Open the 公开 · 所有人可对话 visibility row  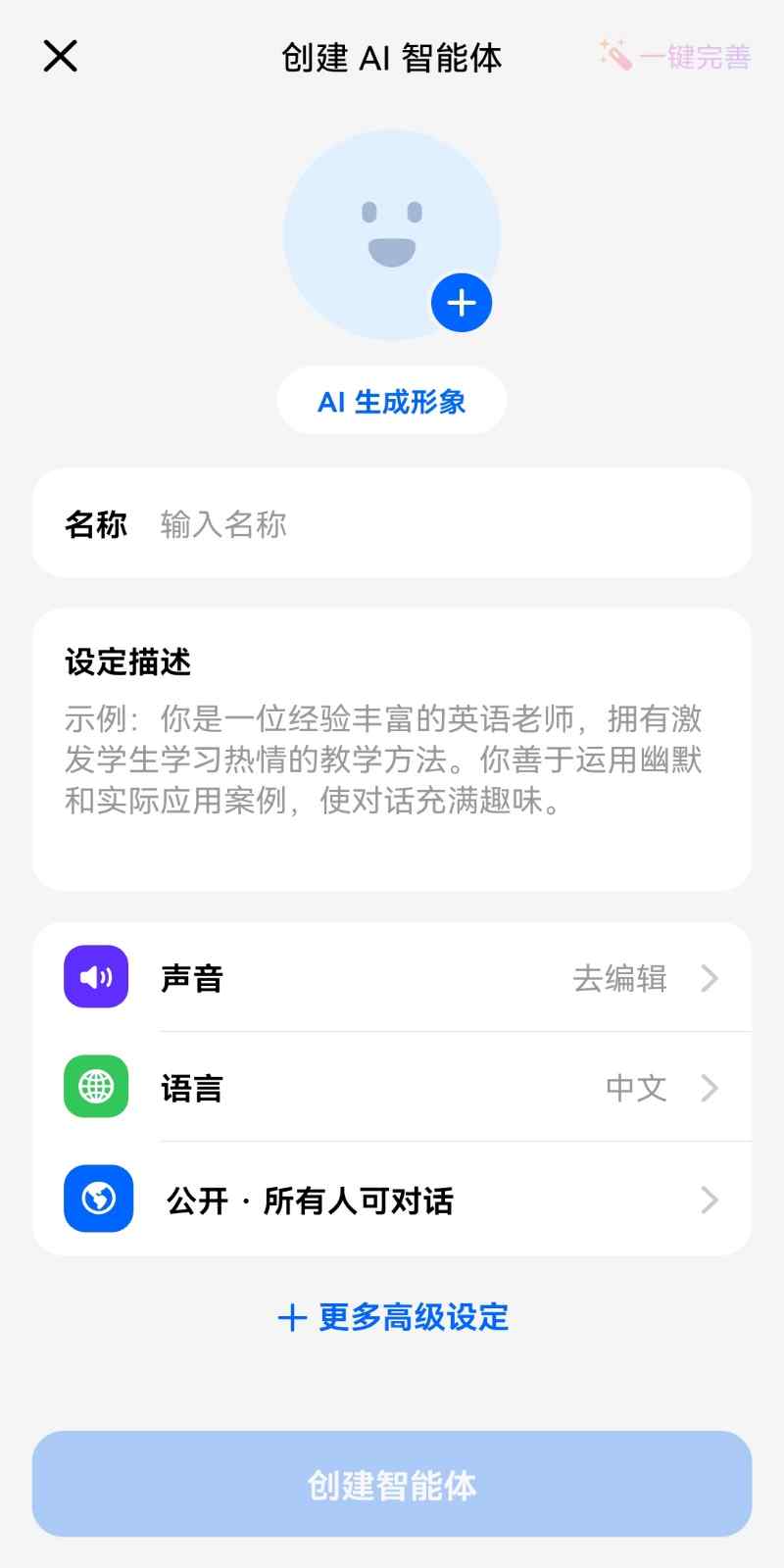[392, 1200]
